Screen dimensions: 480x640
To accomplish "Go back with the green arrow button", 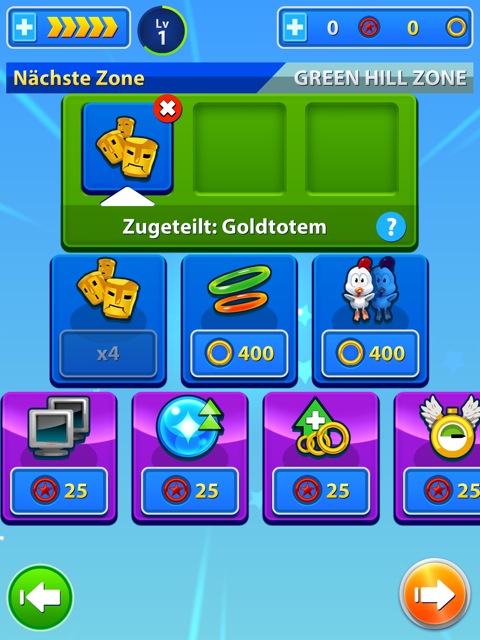I will (40, 598).
